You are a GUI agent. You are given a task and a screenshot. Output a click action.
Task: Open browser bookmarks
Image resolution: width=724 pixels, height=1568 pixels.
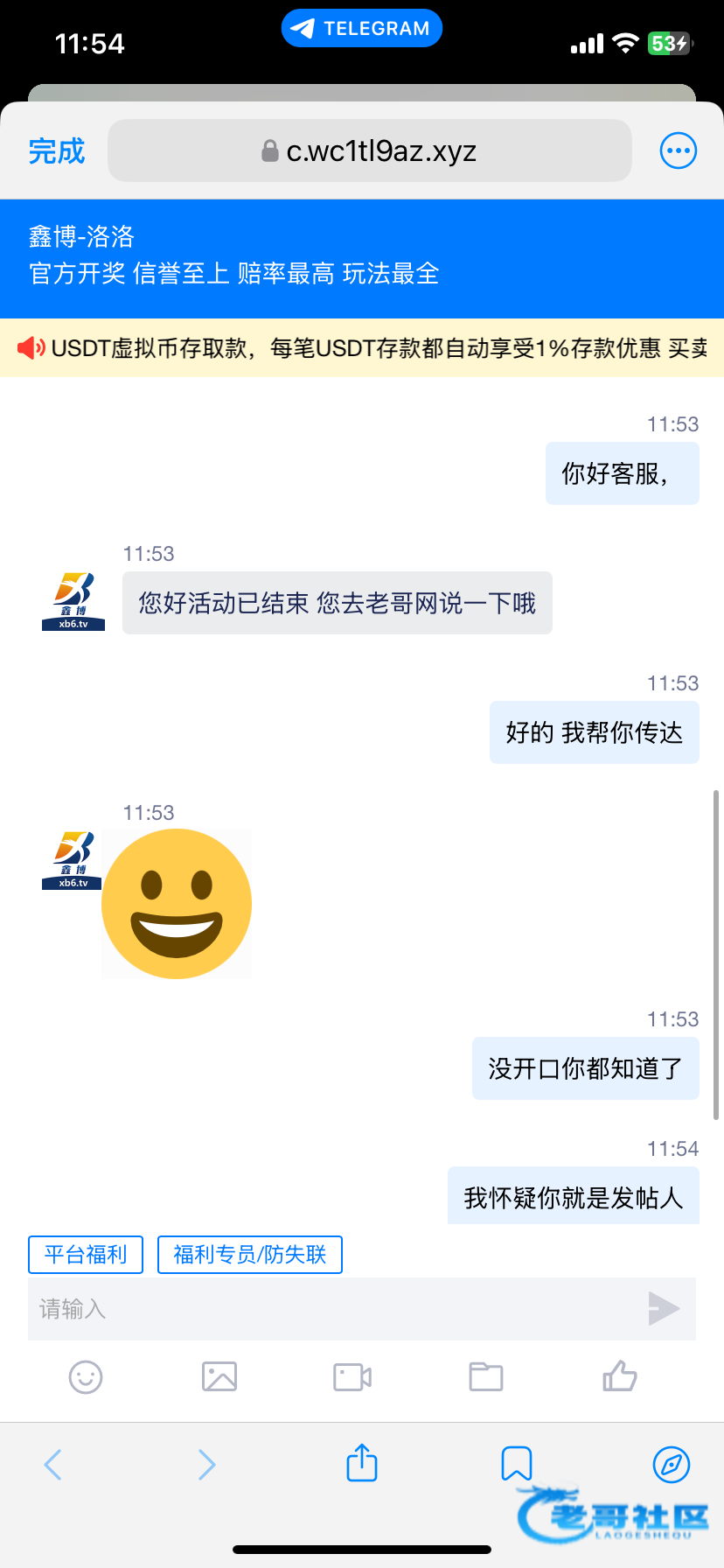click(516, 1464)
